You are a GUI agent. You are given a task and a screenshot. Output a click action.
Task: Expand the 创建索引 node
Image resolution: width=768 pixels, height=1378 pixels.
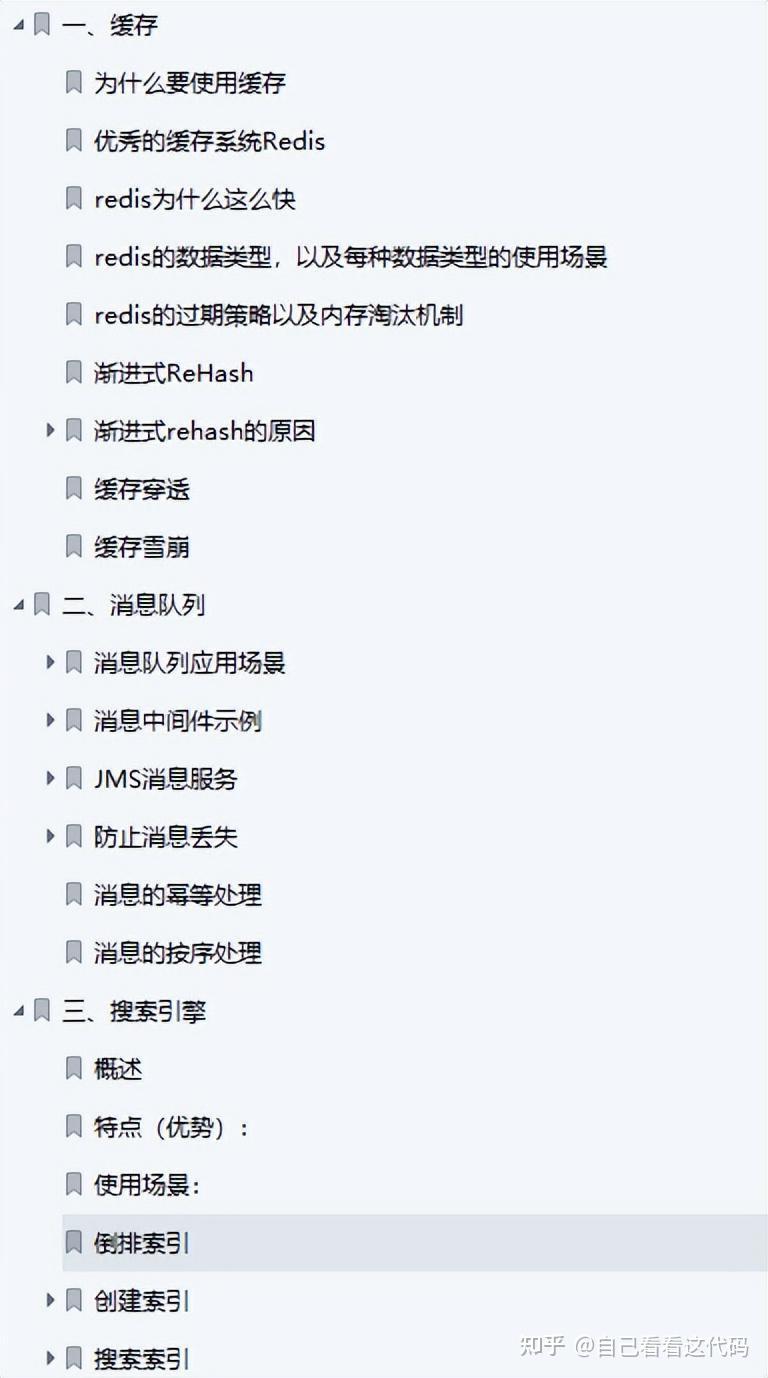click(50, 1300)
